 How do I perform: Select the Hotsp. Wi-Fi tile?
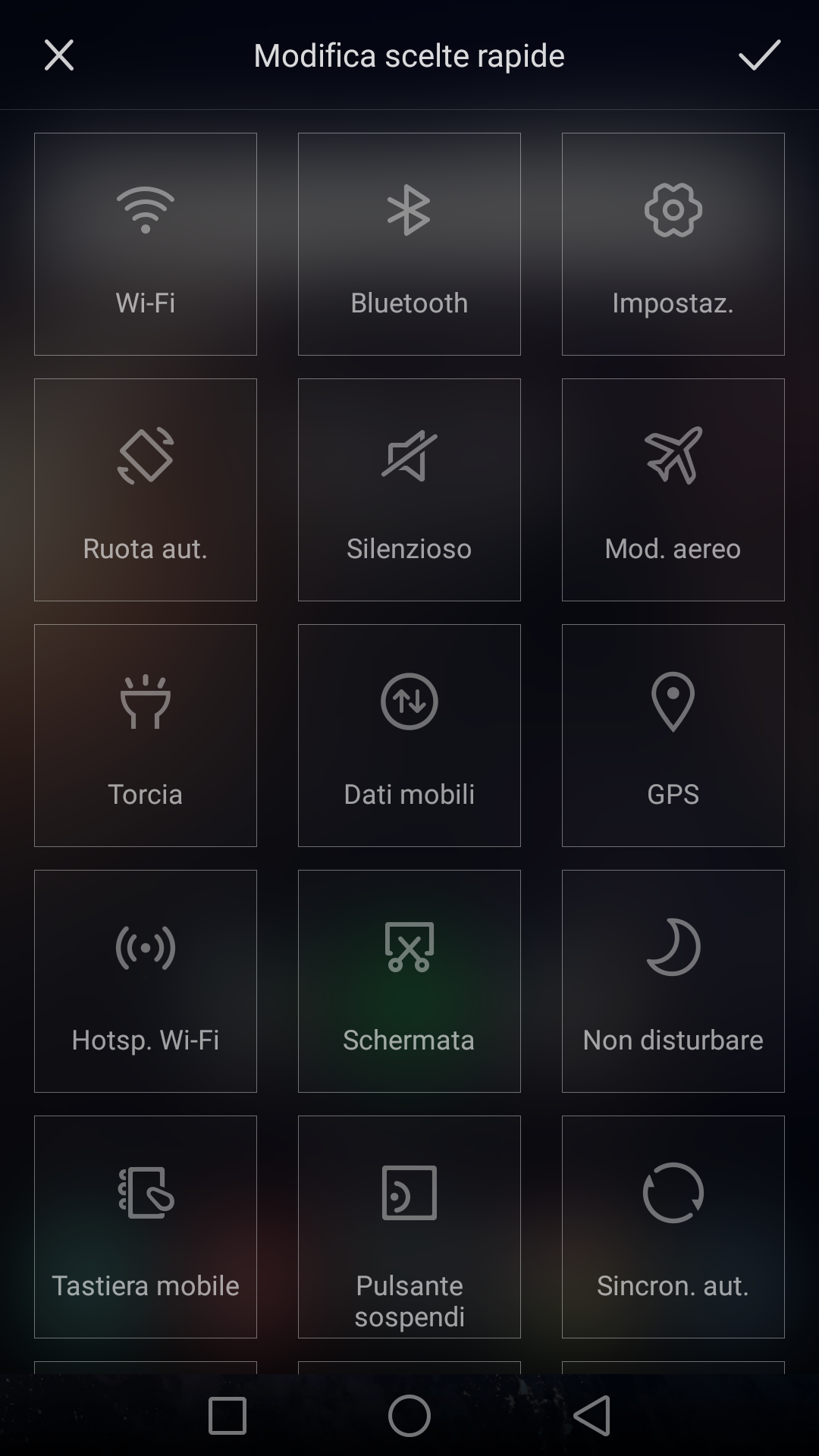146,981
